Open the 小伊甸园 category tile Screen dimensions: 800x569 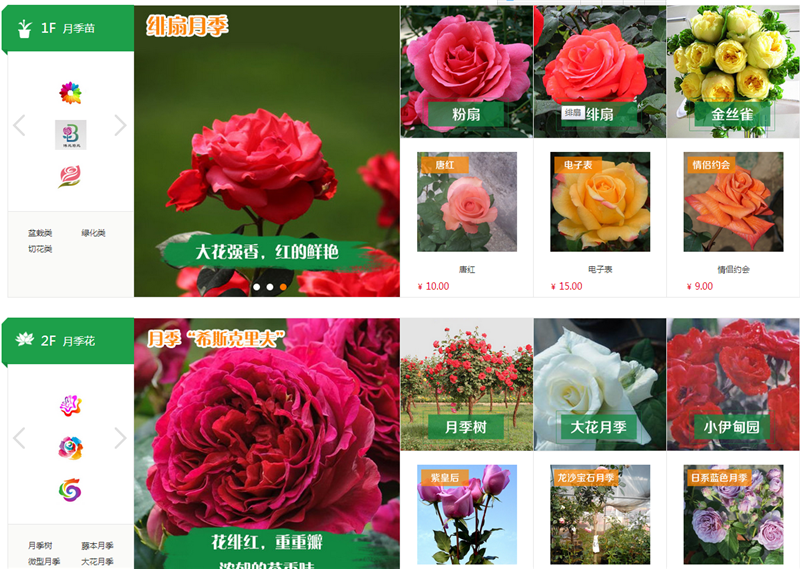(732, 385)
